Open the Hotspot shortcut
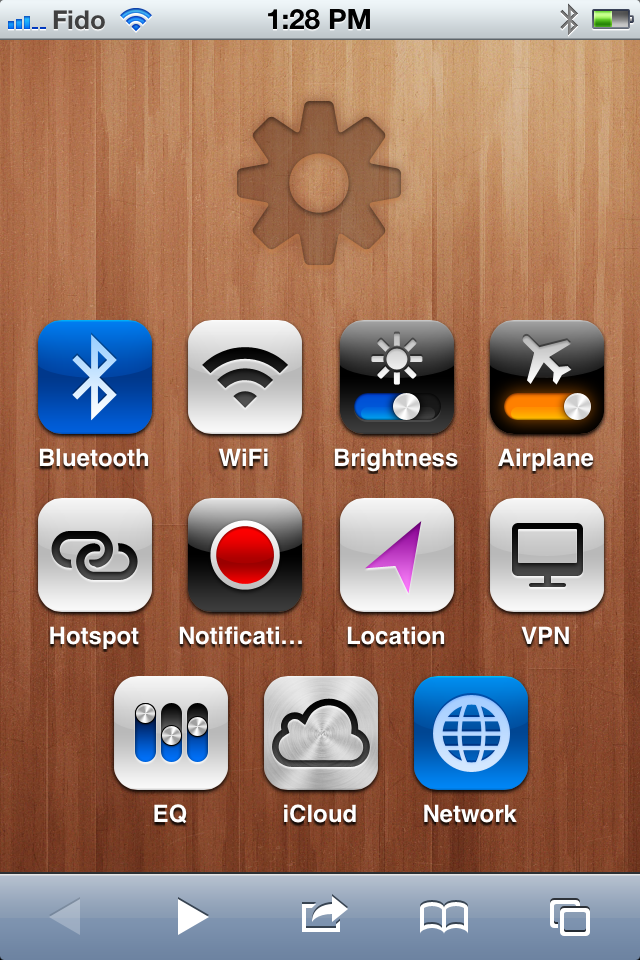The image size is (640, 960). pos(94,555)
